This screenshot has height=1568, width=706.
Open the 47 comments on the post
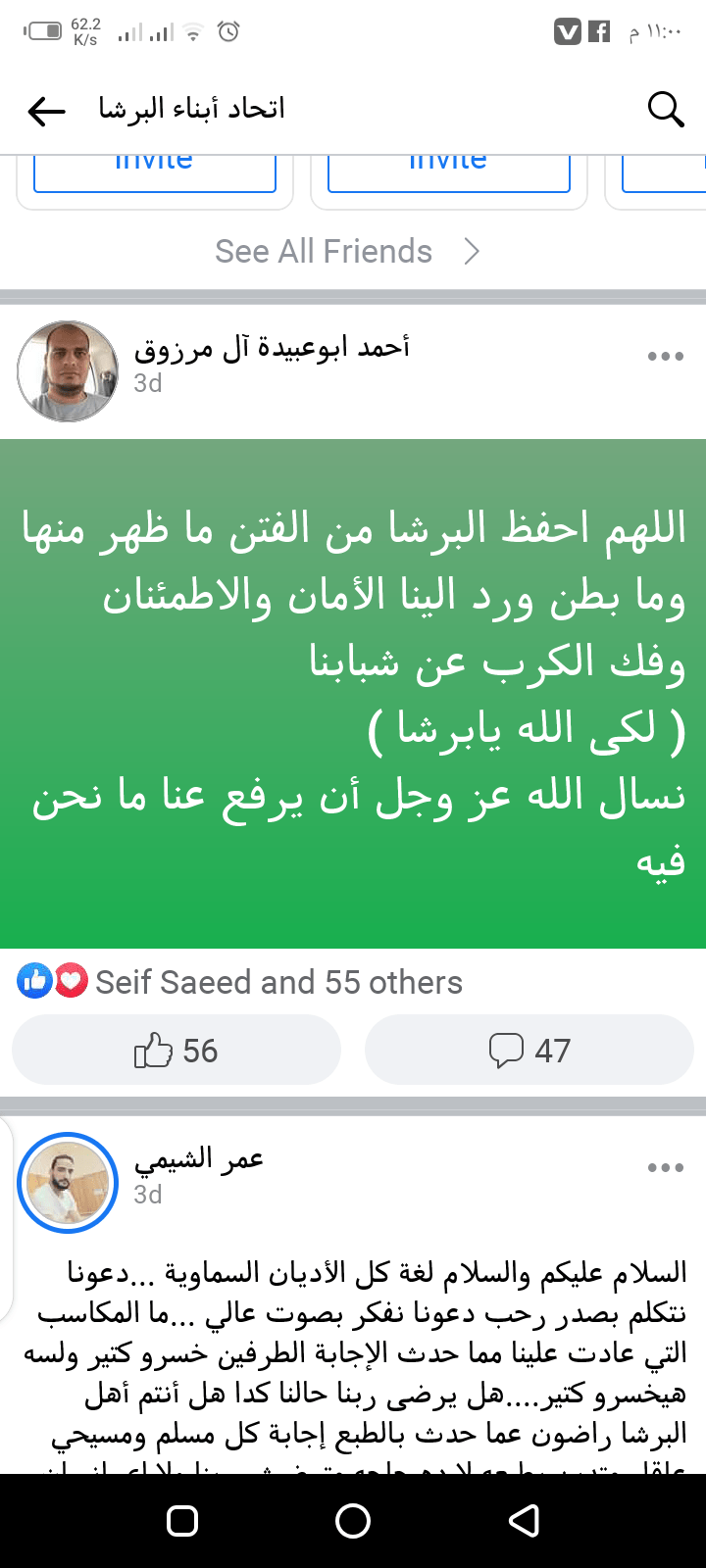click(x=529, y=1051)
